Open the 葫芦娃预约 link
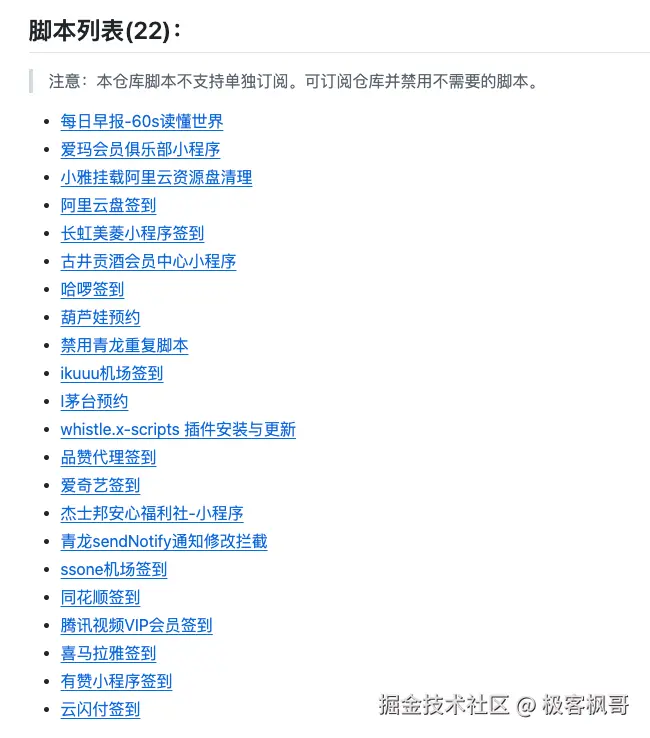Screen dimensions: 650x738 [x=100, y=317]
